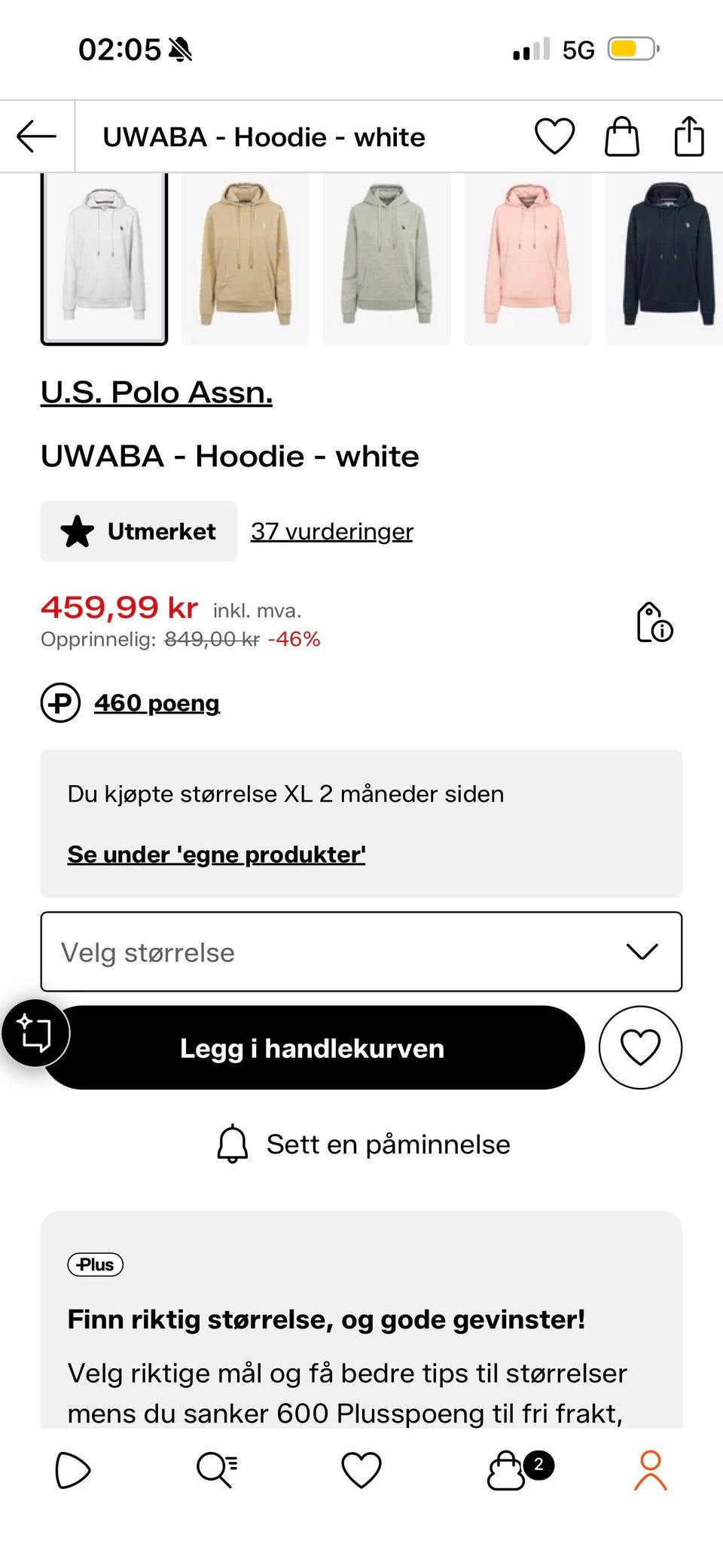Tap Legg i handlekurven button
The image size is (723, 1568).
pyautogui.click(x=313, y=1047)
